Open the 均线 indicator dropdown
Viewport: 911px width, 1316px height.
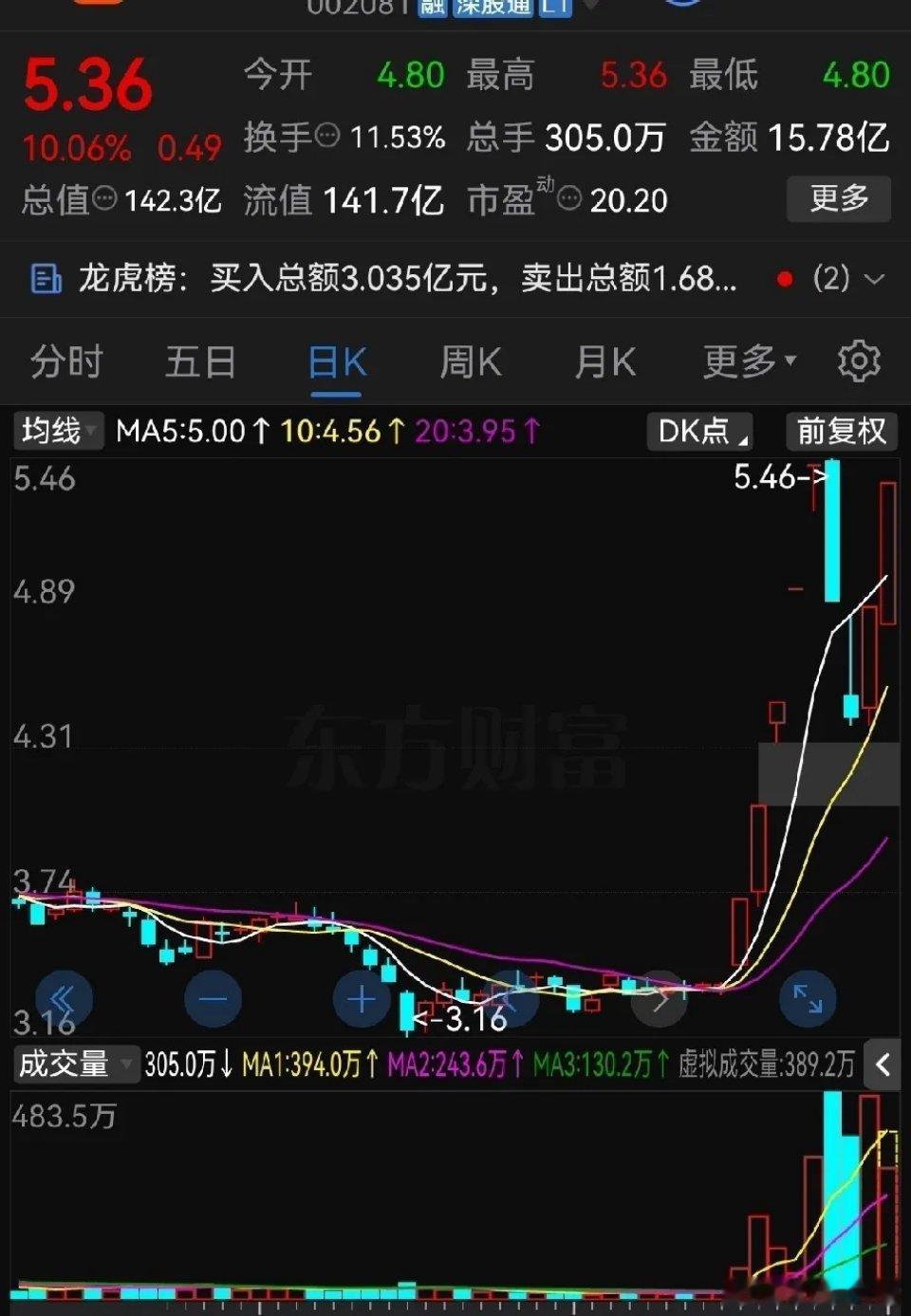click(58, 431)
